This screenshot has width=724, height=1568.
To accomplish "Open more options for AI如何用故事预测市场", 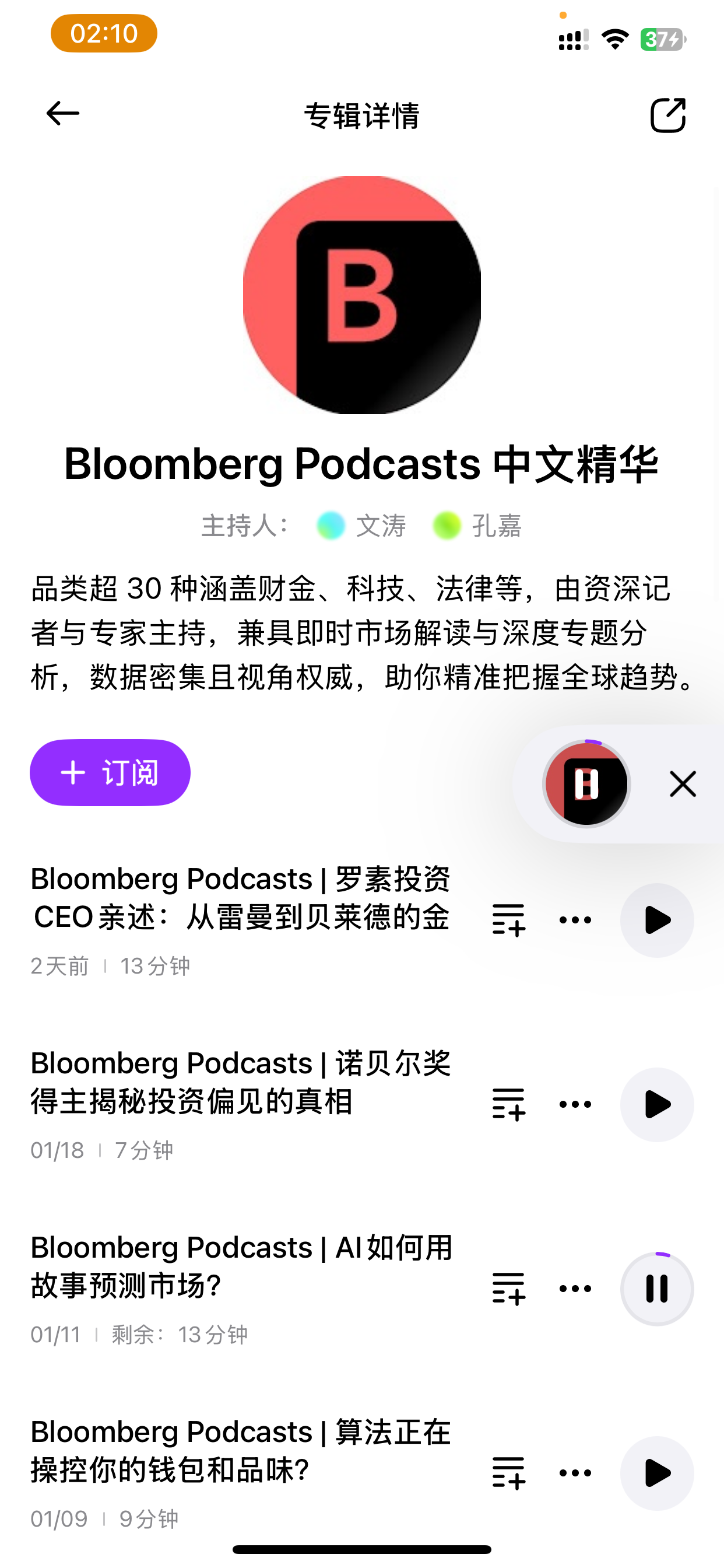I will tap(575, 1289).
